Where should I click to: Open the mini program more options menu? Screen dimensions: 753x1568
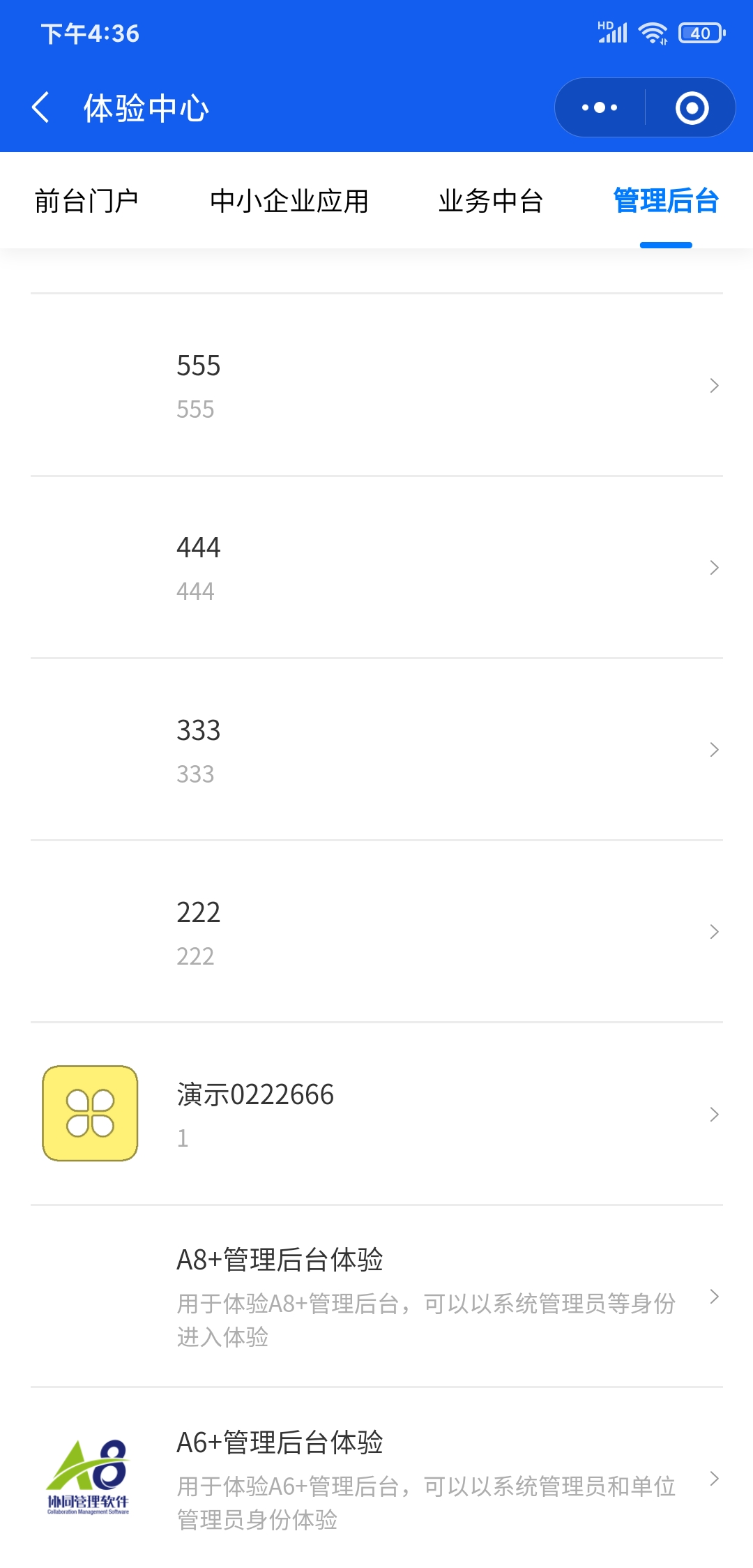tap(600, 107)
